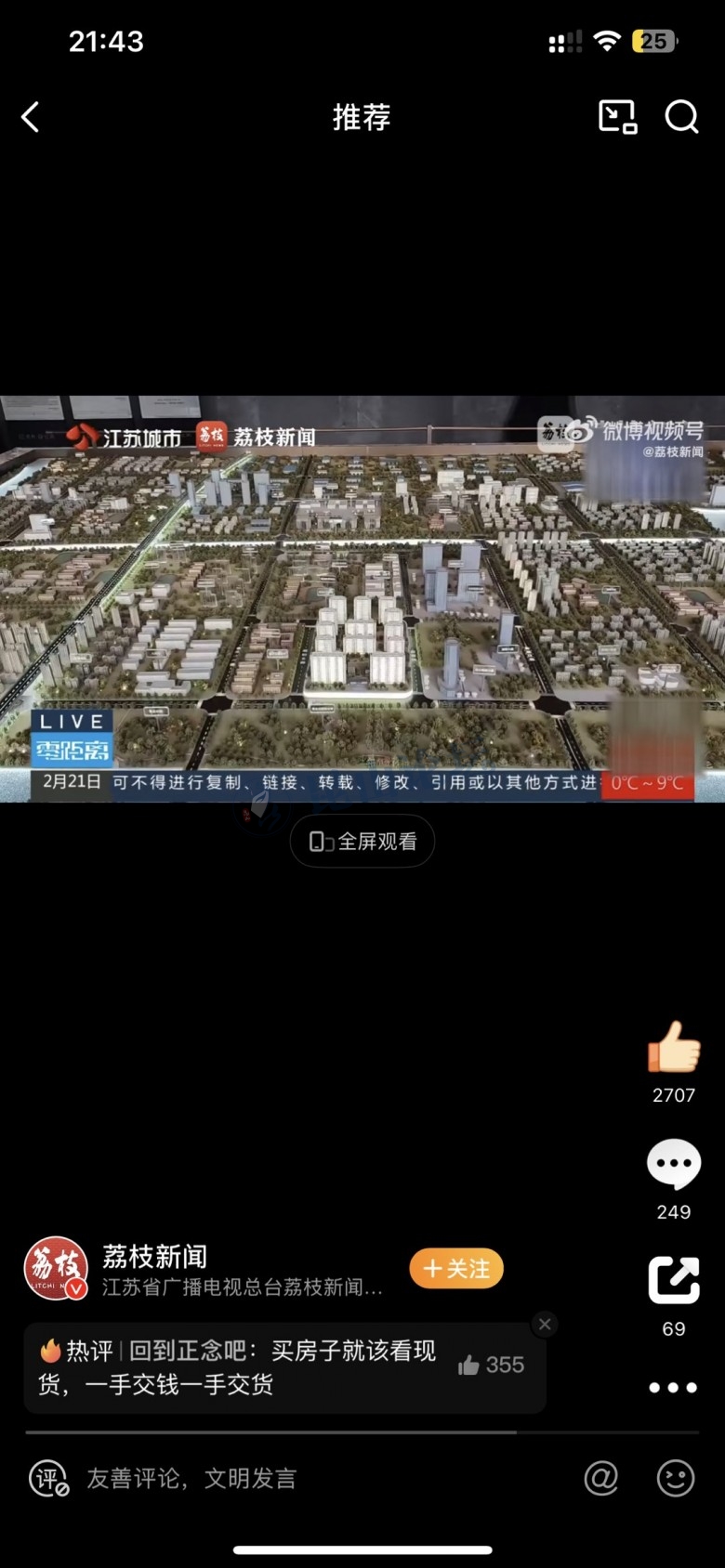
Task: Go back using the top-left arrow
Action: [x=31, y=117]
